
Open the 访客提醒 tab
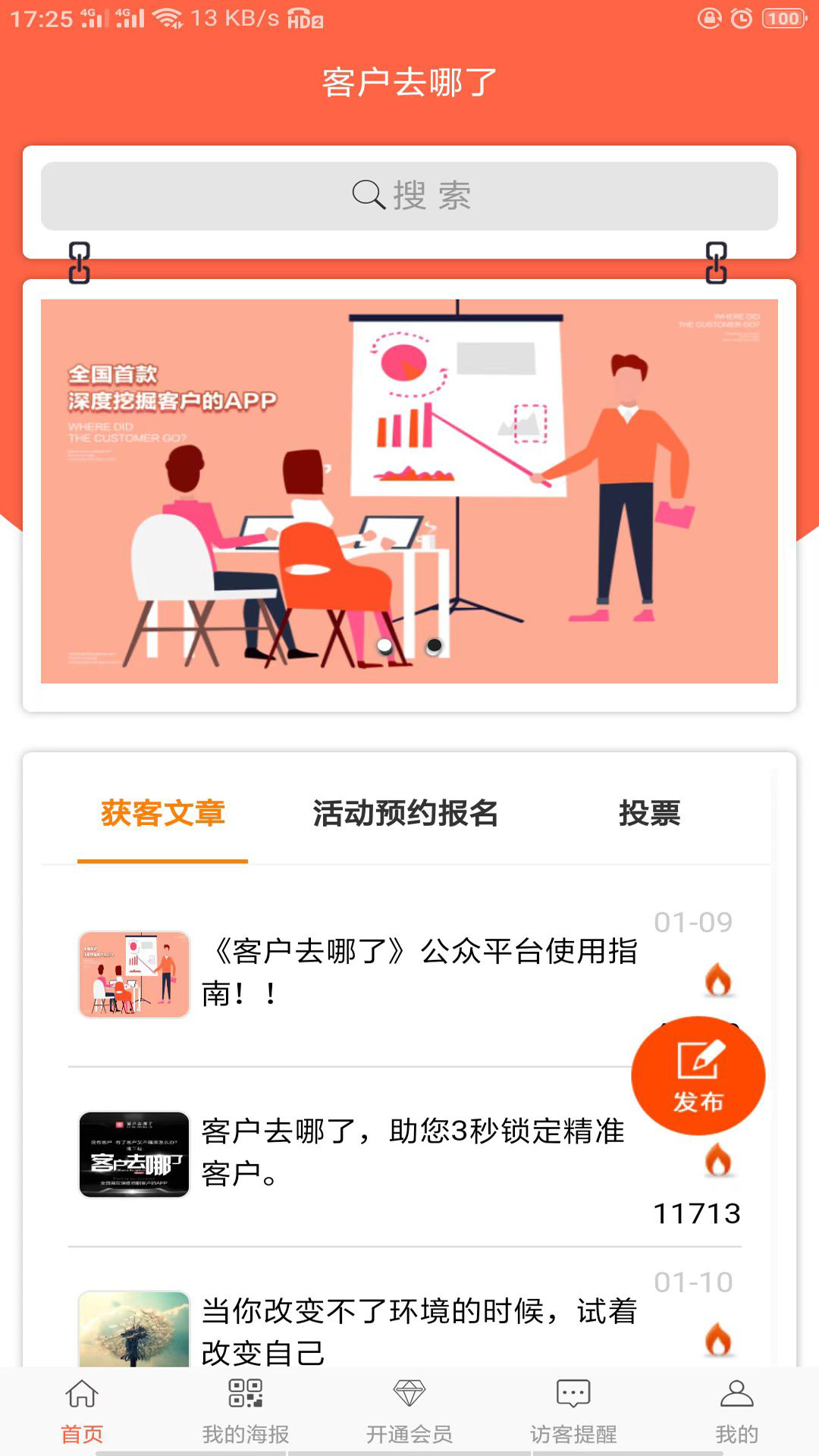pos(573,1411)
